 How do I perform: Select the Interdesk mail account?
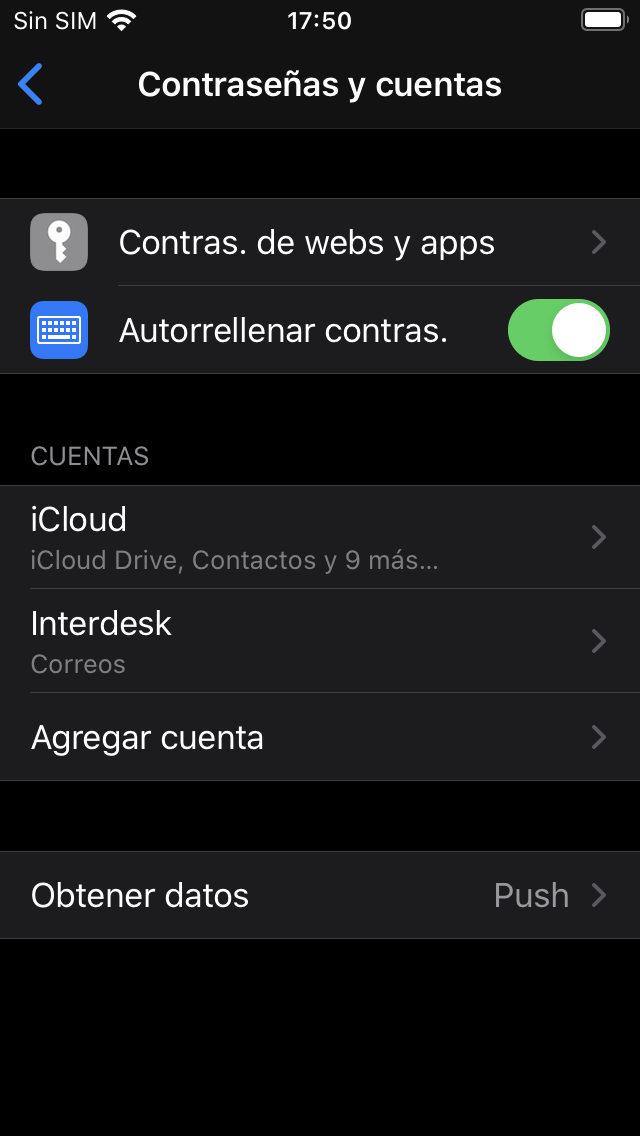tap(320, 641)
